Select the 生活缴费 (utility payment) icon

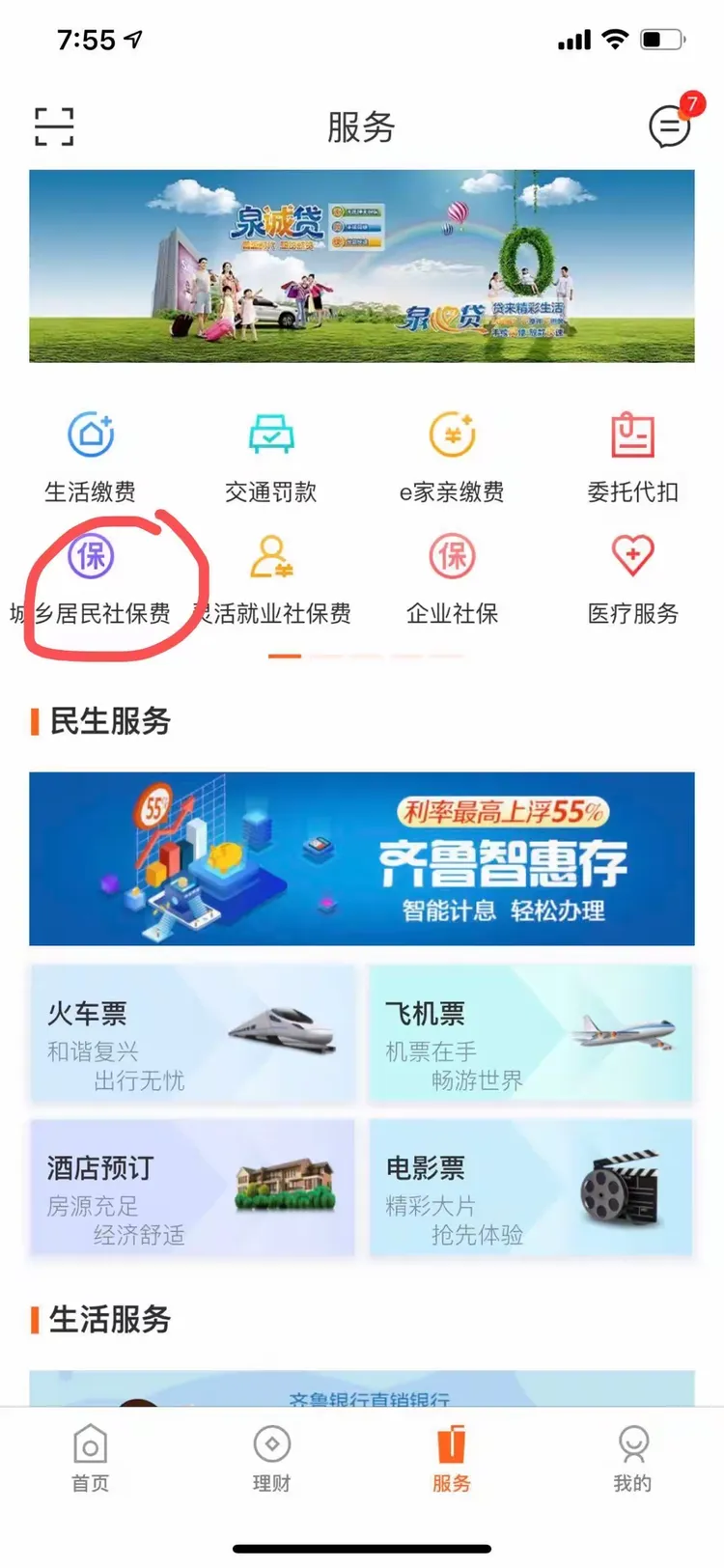[x=90, y=454]
